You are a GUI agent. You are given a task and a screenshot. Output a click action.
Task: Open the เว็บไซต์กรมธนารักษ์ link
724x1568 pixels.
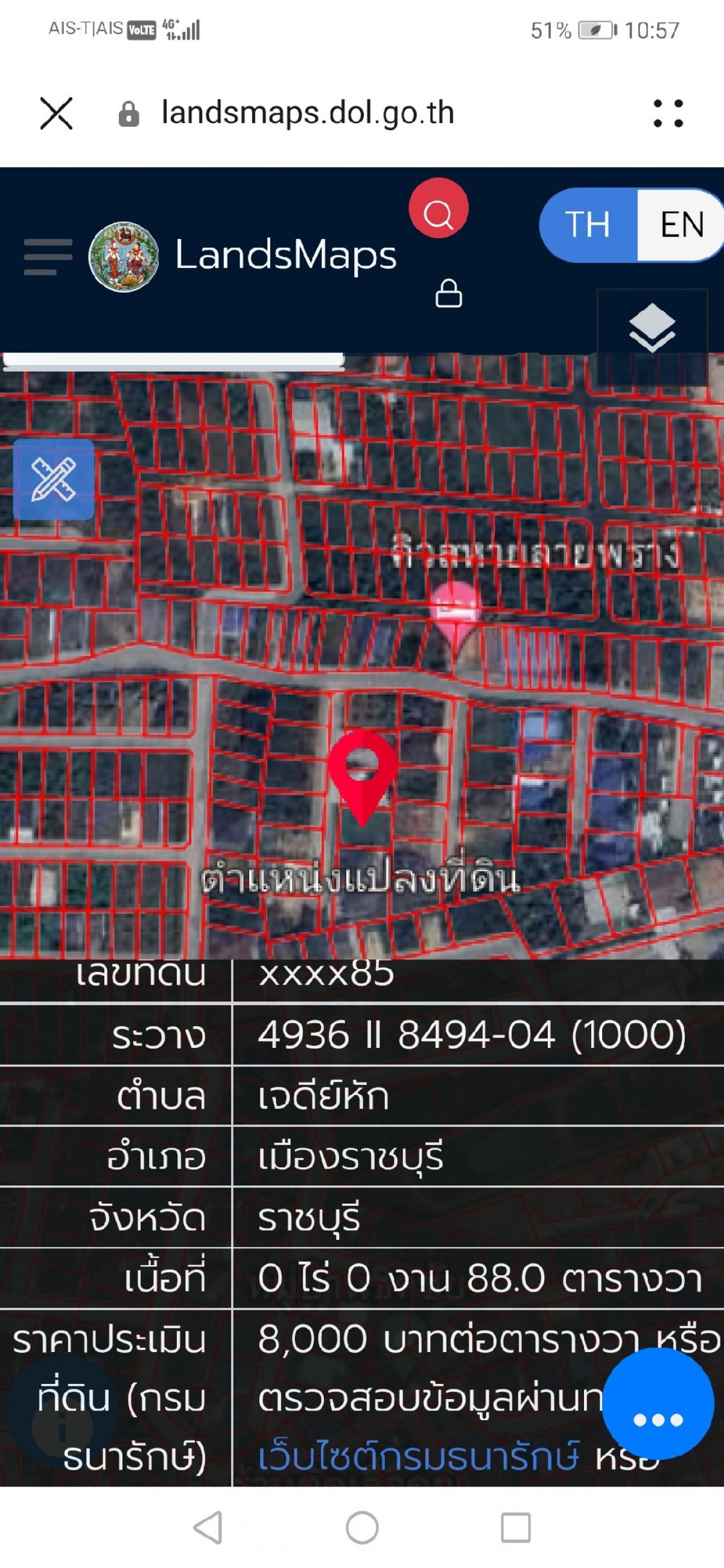coord(418,1457)
